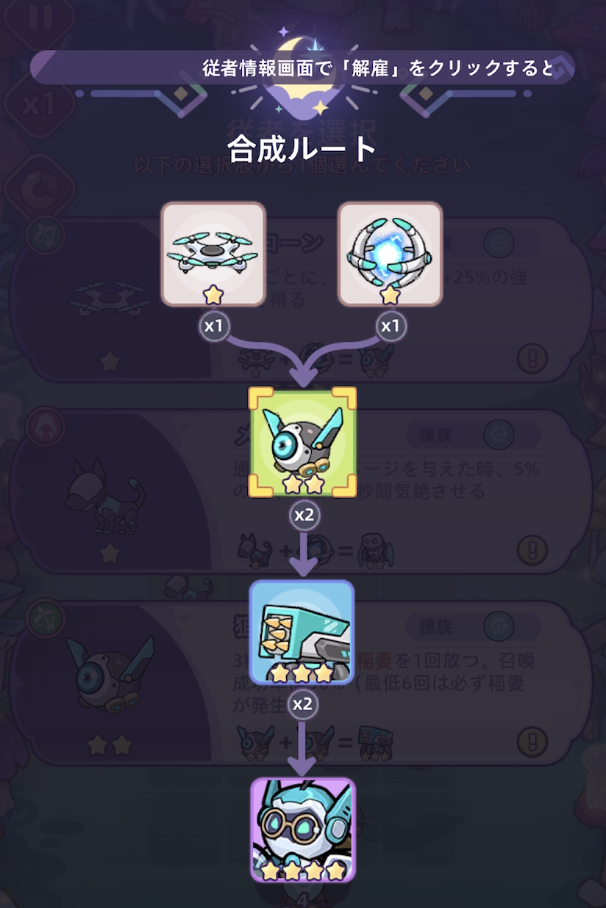Tap the one-star energy orb unit tile
Image resolution: width=606 pixels, height=908 pixels.
[390, 253]
